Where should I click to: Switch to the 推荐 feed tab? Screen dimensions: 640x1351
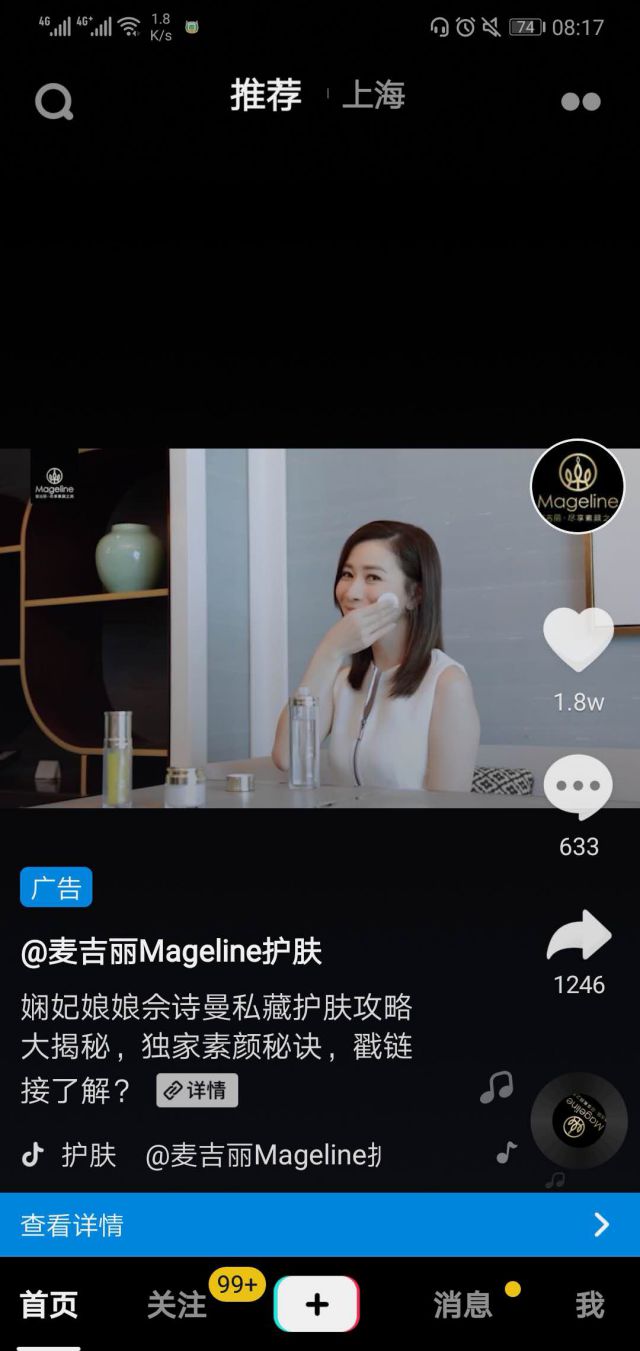(x=266, y=96)
